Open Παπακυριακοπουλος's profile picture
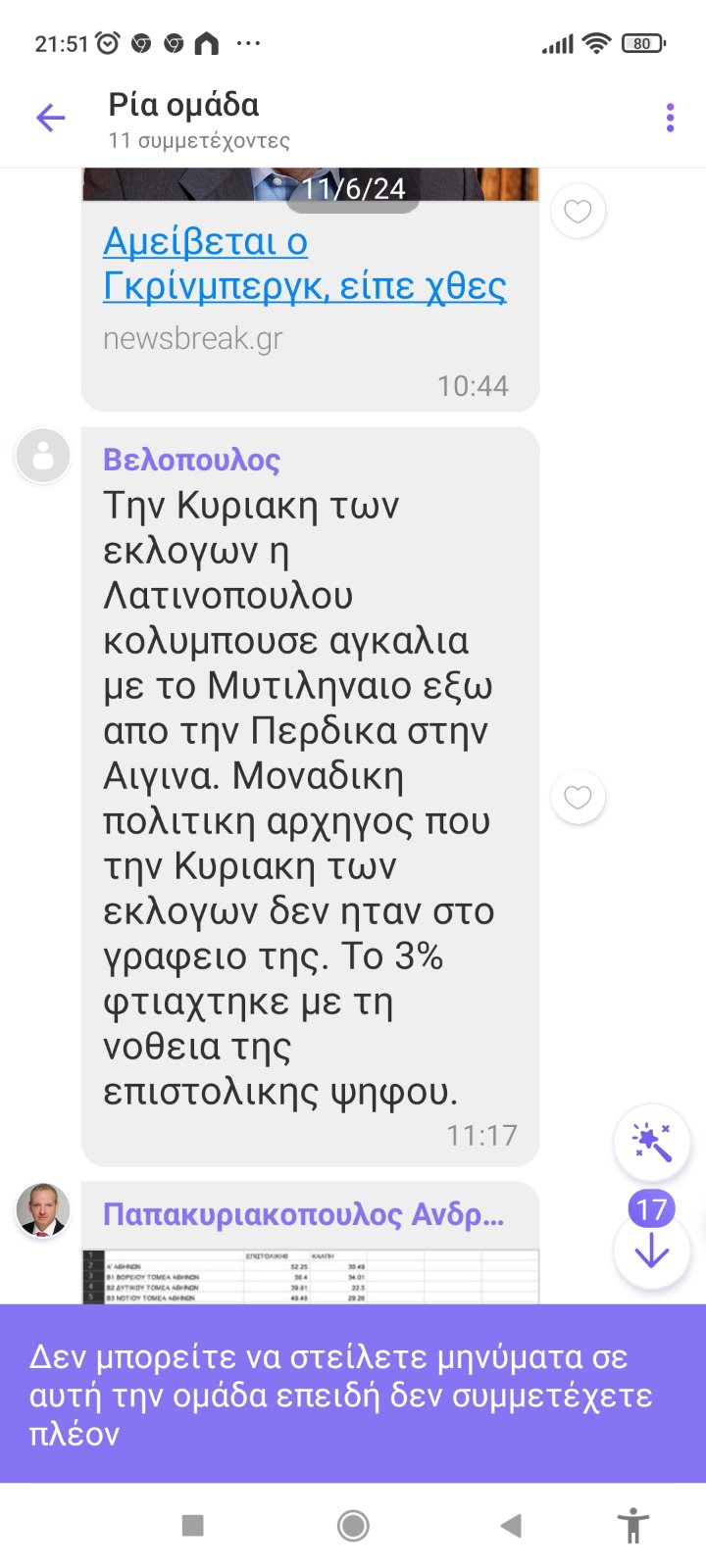The width and height of the screenshot is (706, 1568). tap(43, 1210)
